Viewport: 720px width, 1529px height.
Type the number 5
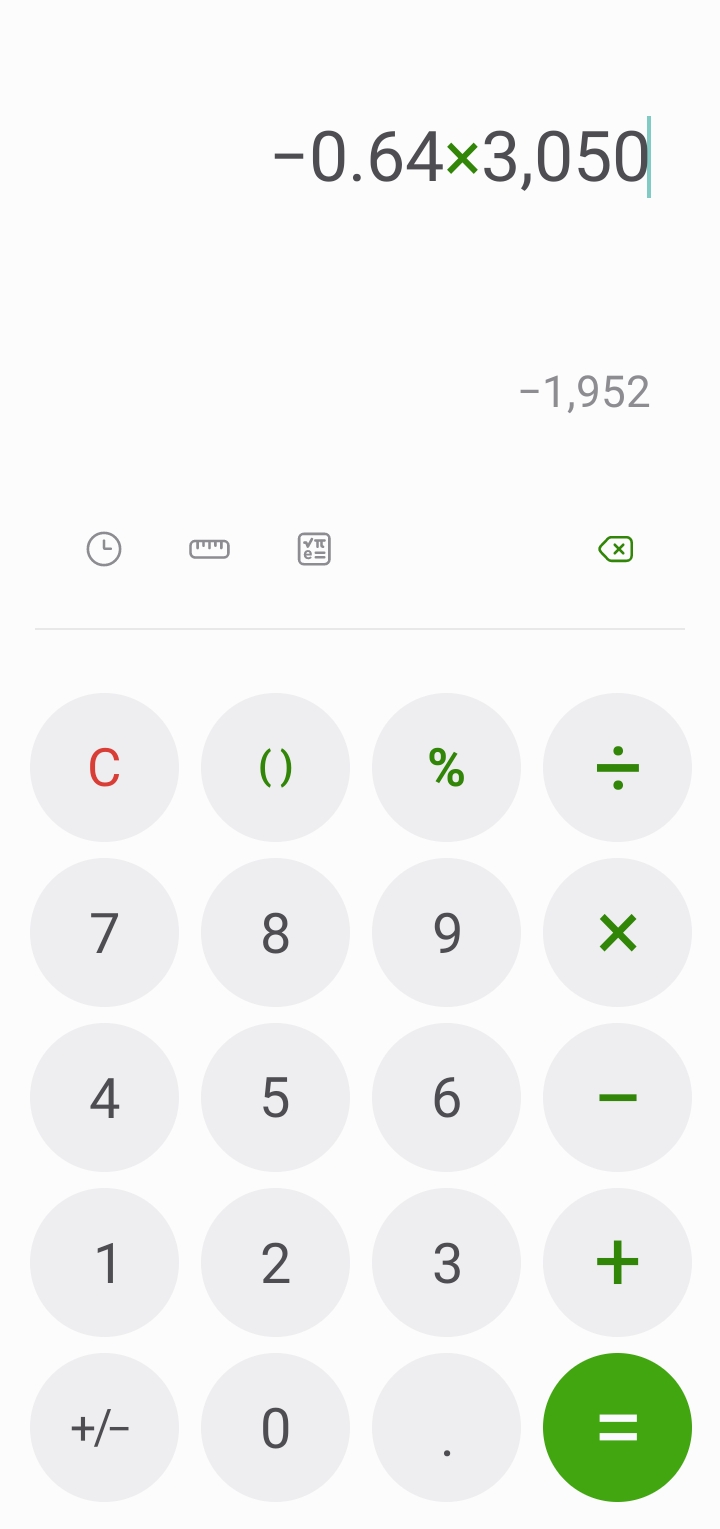276,1097
